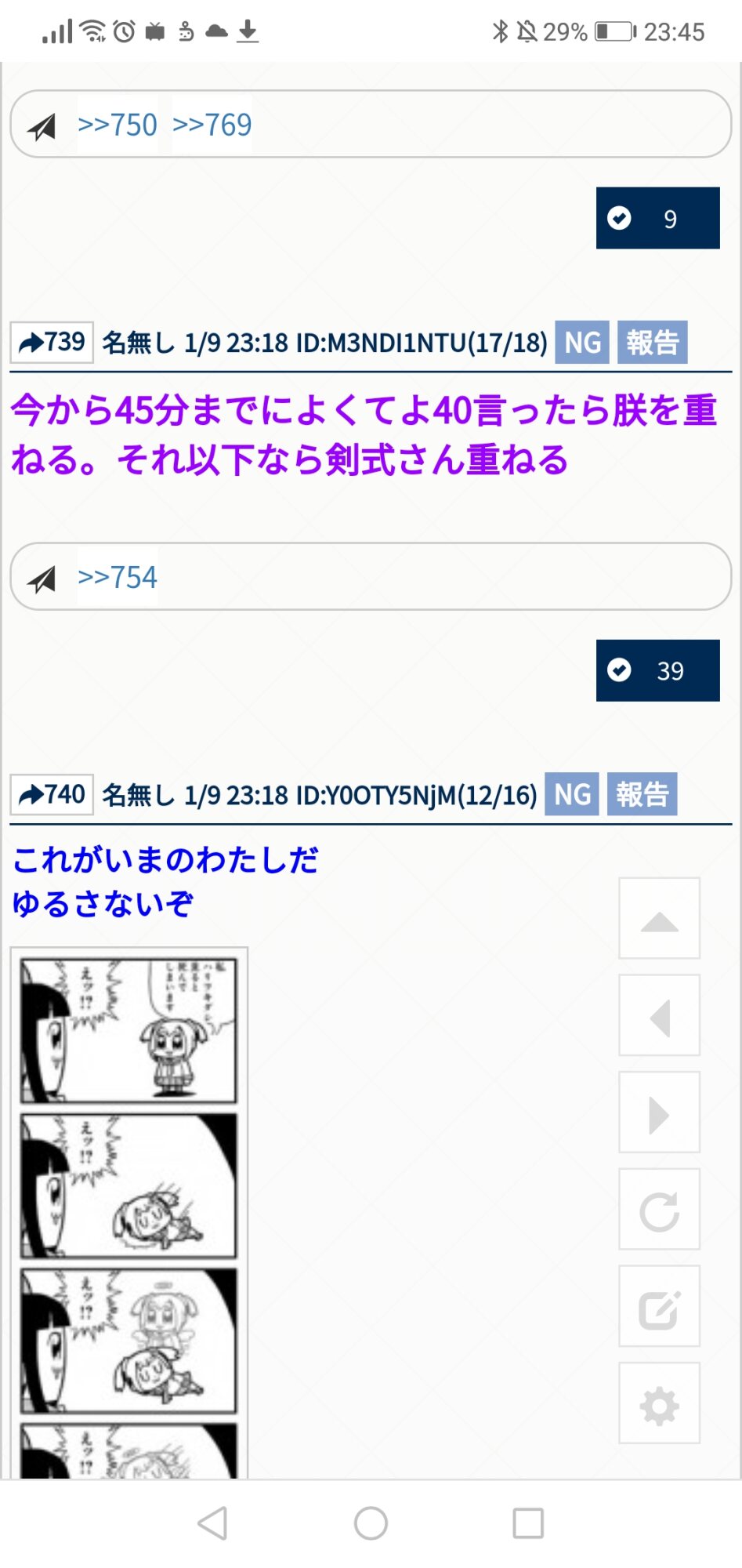Jump to top with the up arrow
Screen dimensions: 742x1568
(x=659, y=918)
